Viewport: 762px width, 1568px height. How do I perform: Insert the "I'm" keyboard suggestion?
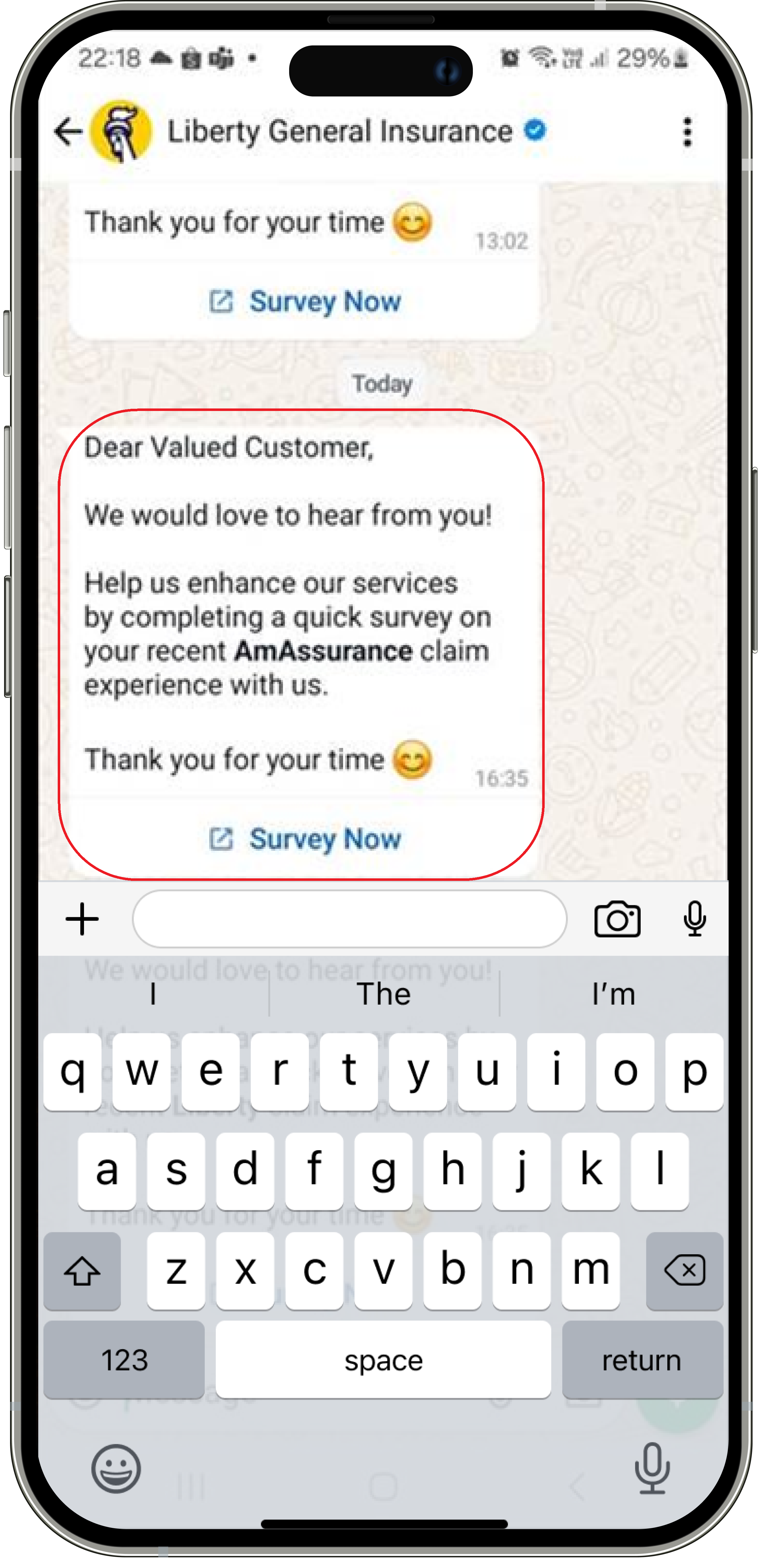(x=613, y=994)
